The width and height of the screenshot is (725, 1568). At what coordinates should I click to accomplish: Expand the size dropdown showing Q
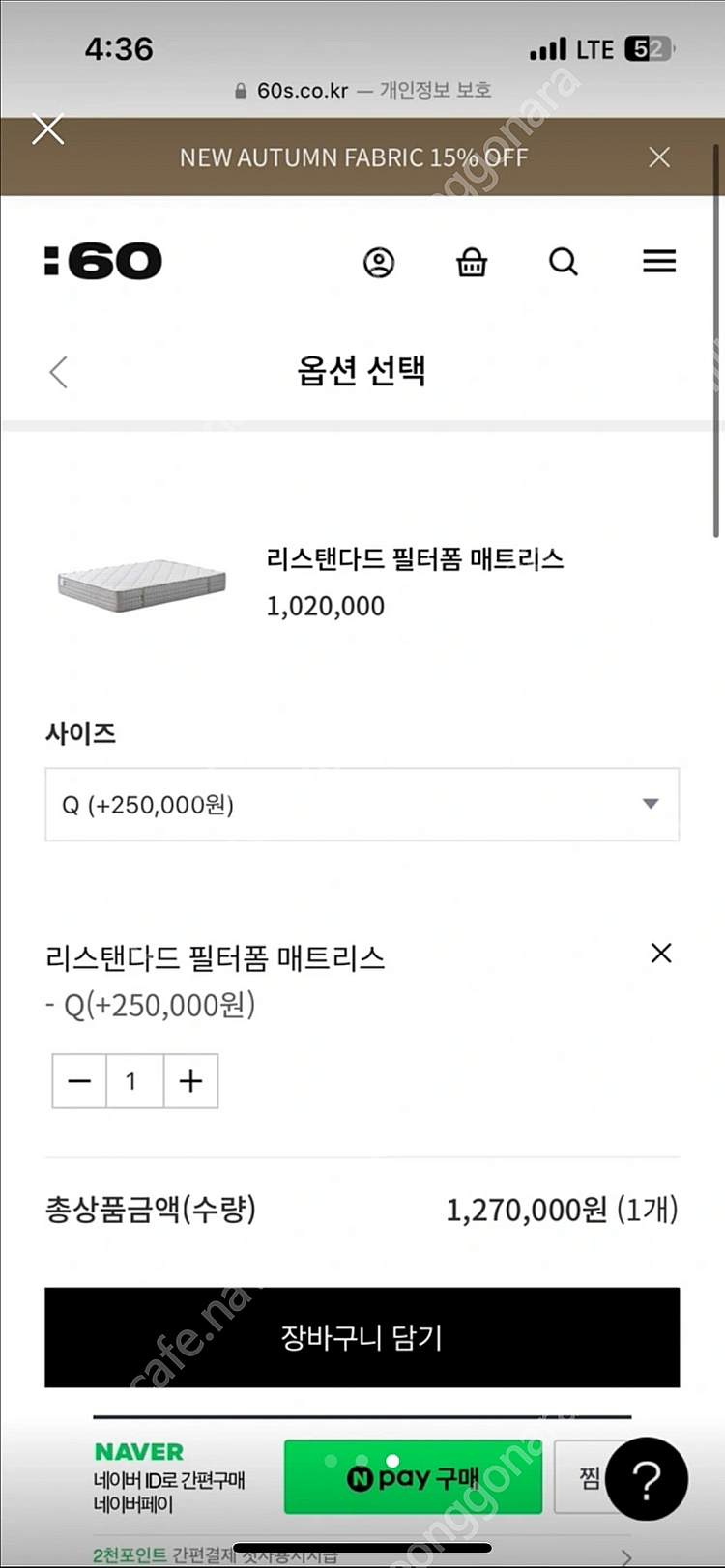[362, 805]
